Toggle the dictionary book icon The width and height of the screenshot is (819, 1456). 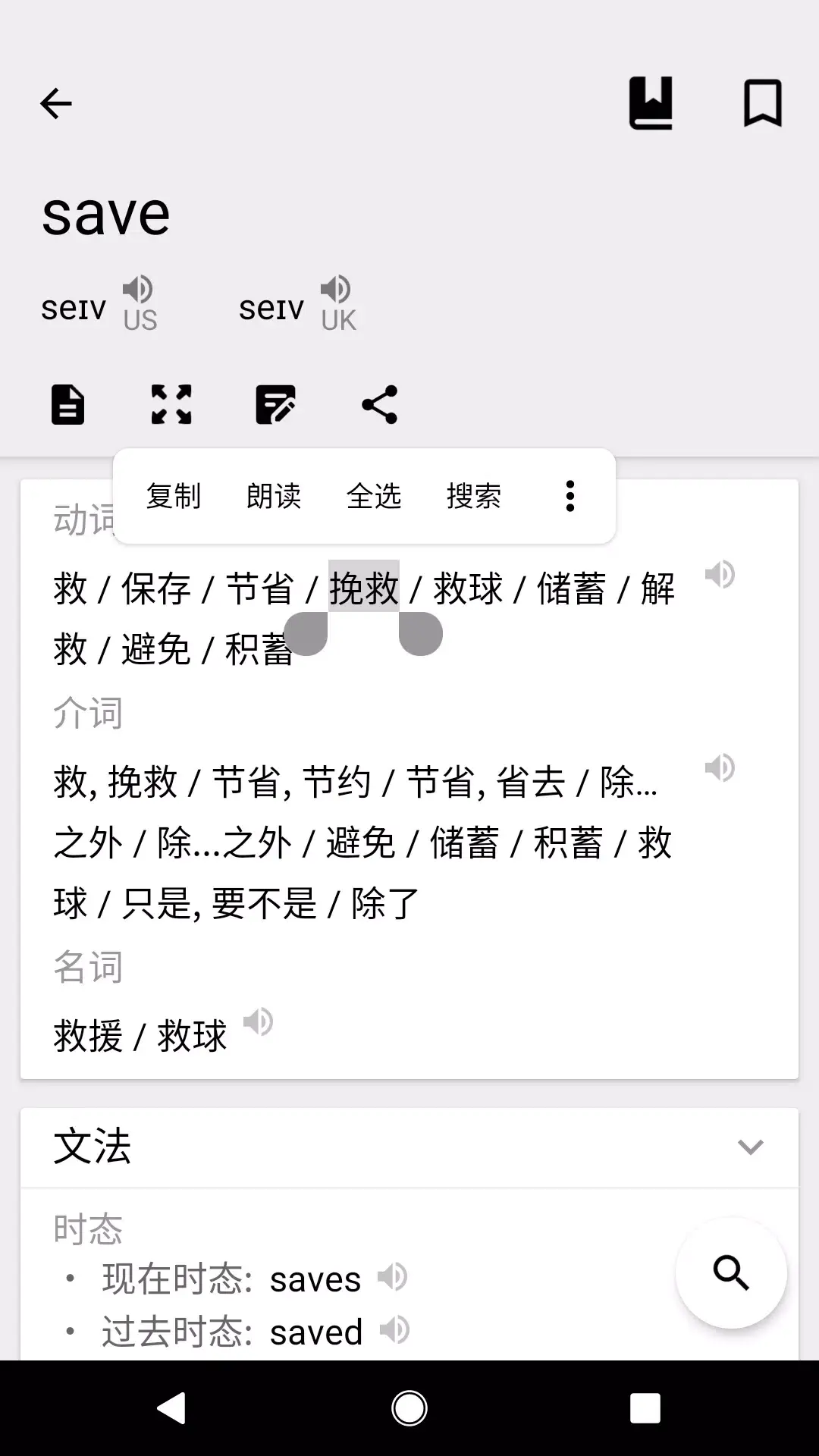651,102
